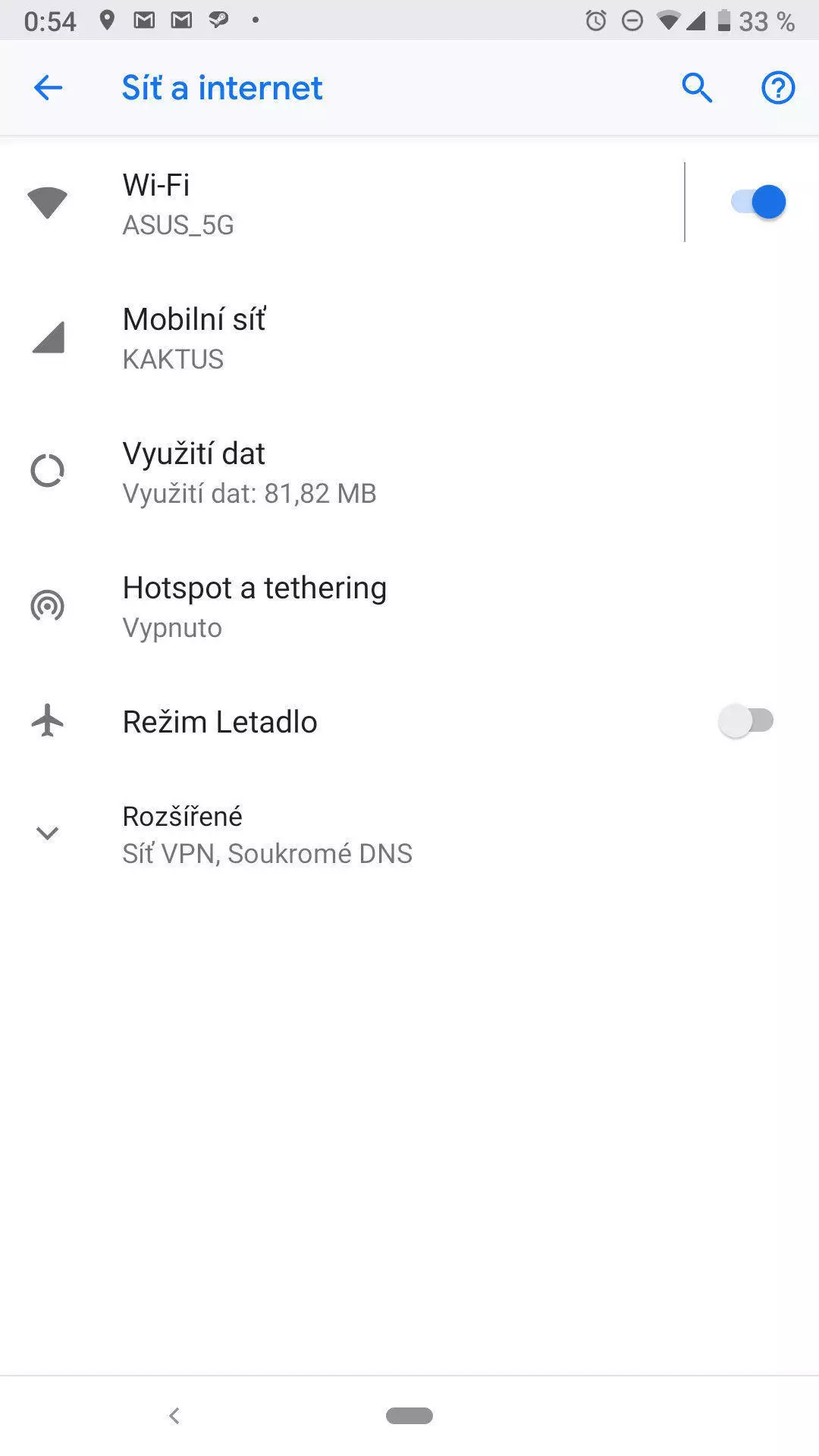Enable Režim Letadlo switch
The width and height of the screenshot is (819, 1456).
(746, 721)
